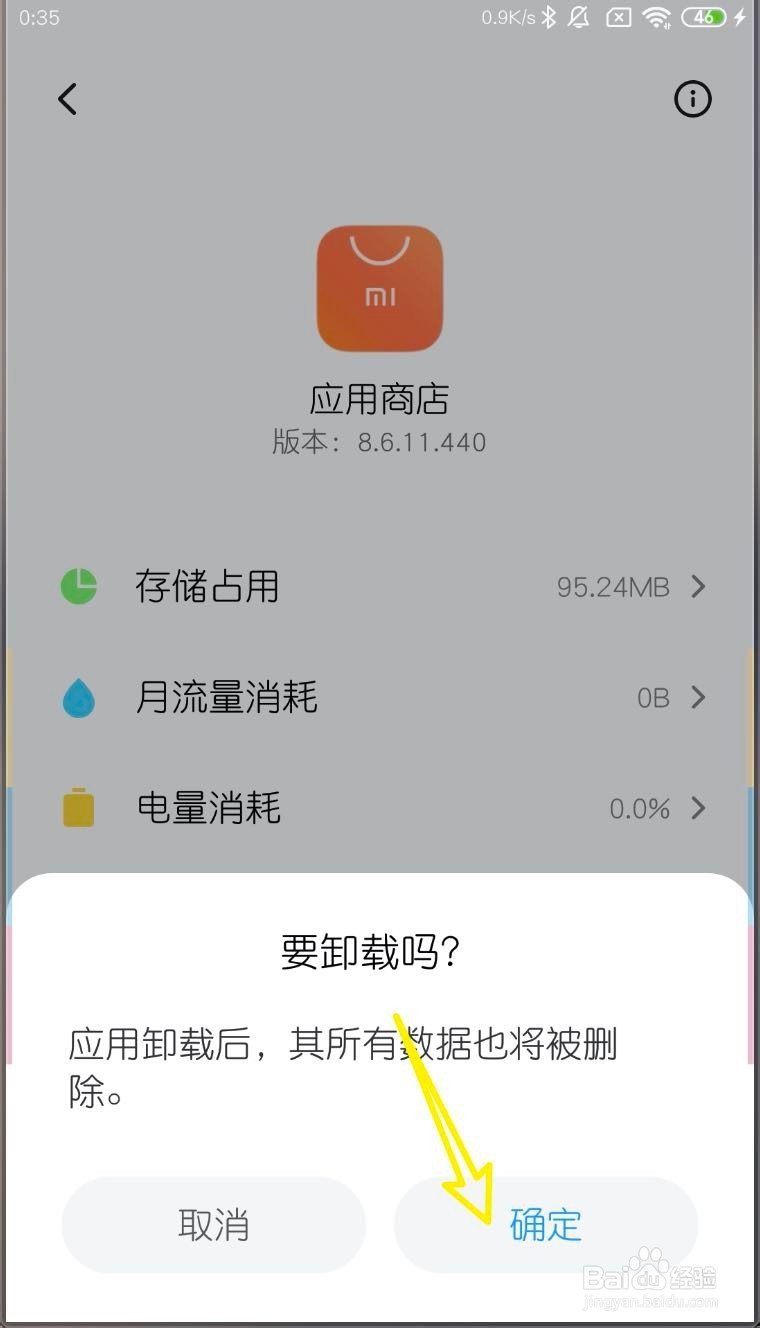The height and width of the screenshot is (1328, 760).
Task: Open the 月流量消耗 data usage chevron
Action: pos(699,698)
